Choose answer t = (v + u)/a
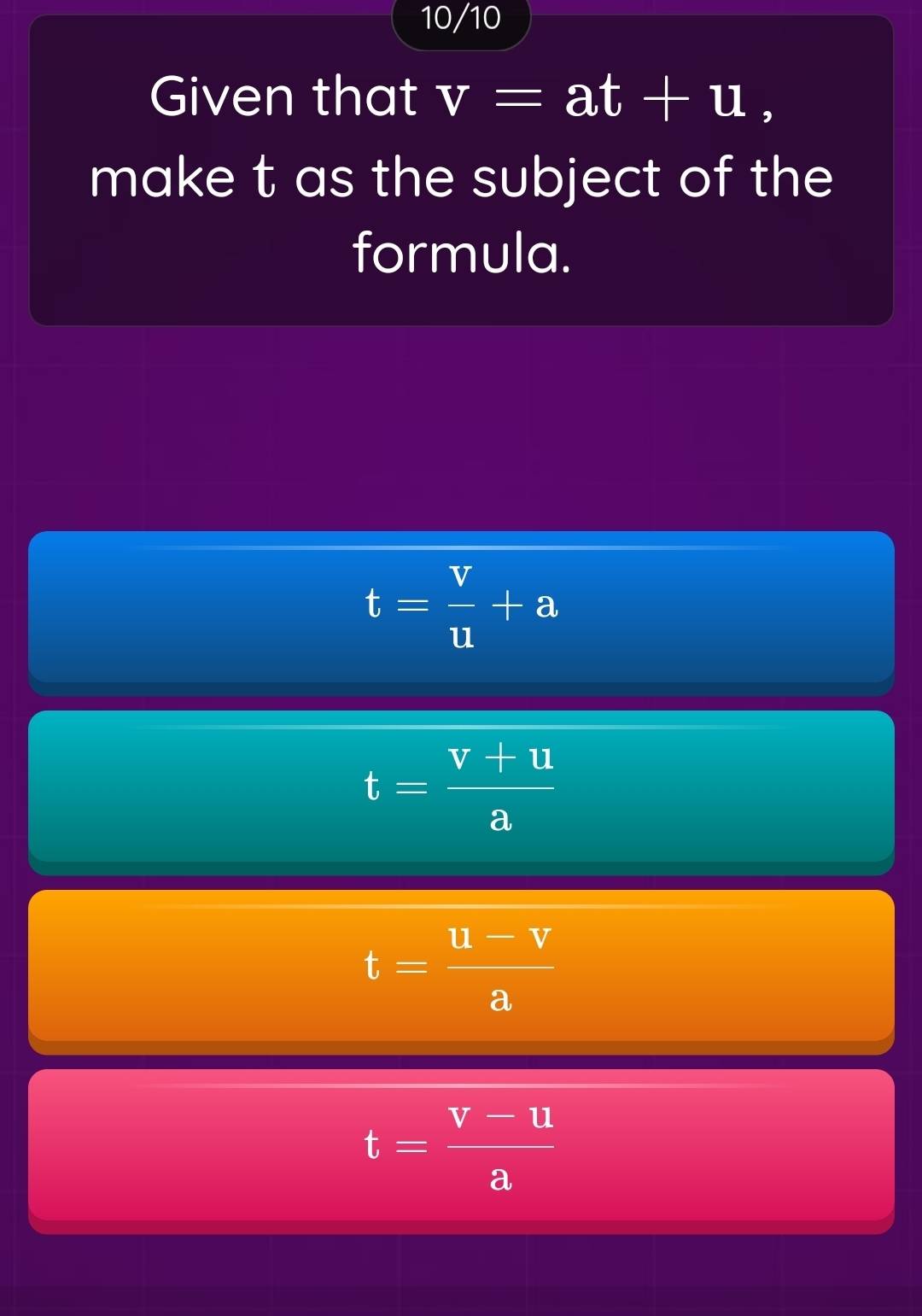 [461, 787]
